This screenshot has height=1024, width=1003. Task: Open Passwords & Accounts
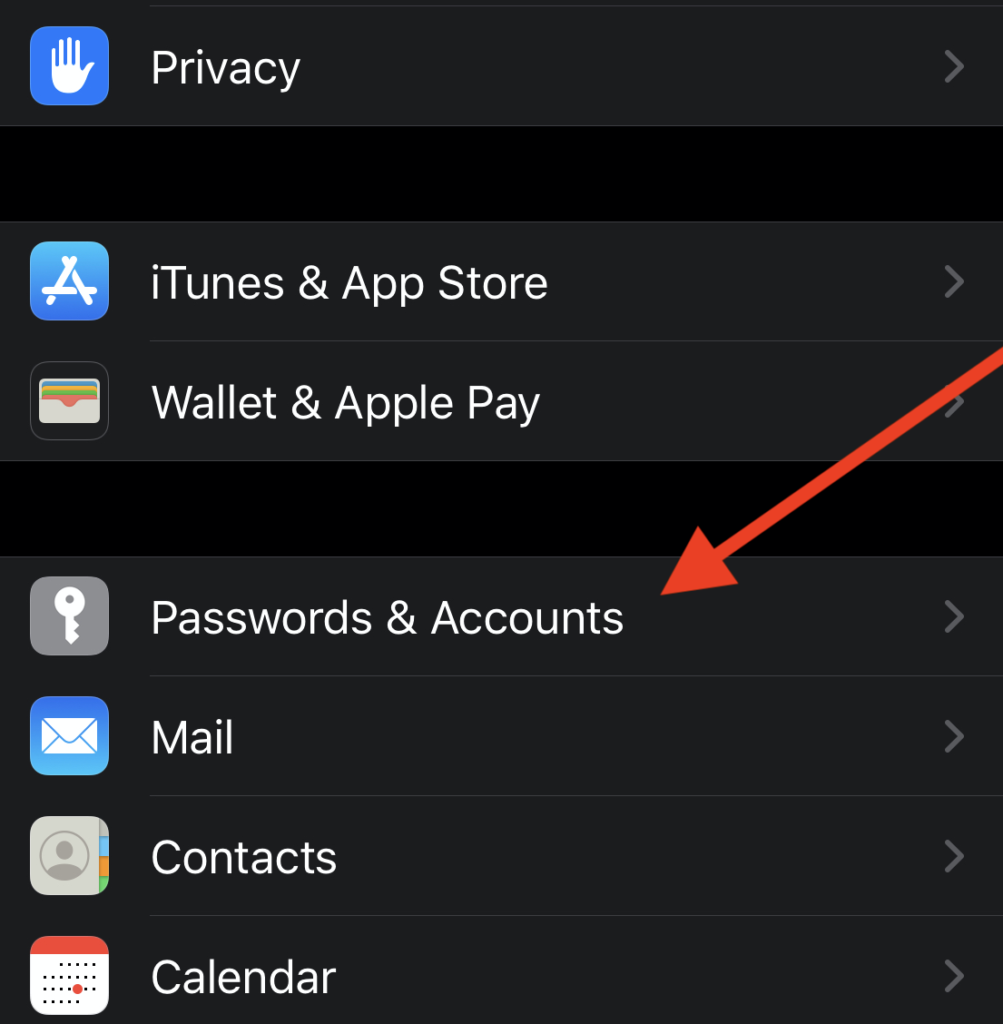click(387, 617)
